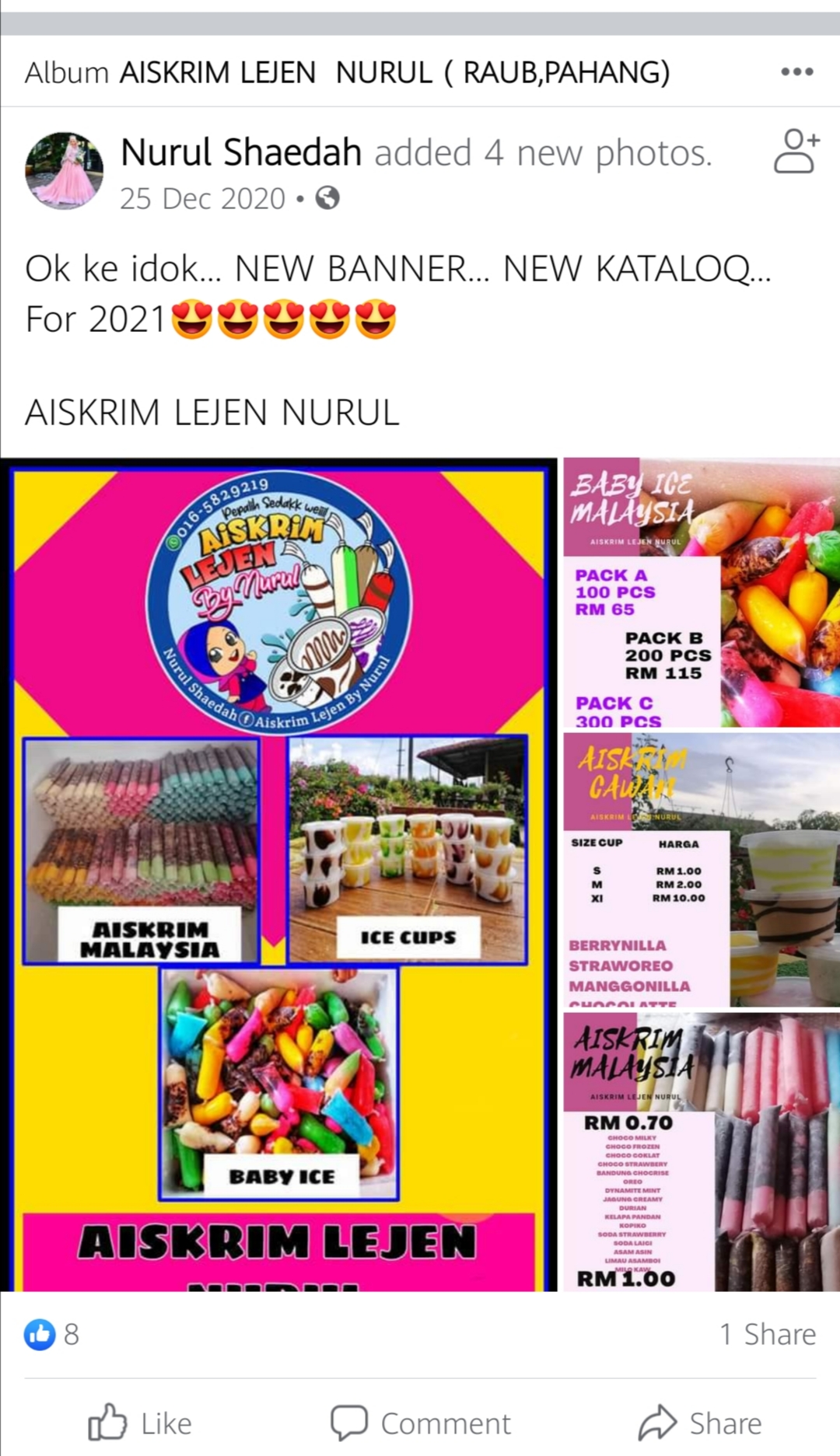Open the three-dot overflow menu
Screen dimensions: 840x1456
click(797, 72)
